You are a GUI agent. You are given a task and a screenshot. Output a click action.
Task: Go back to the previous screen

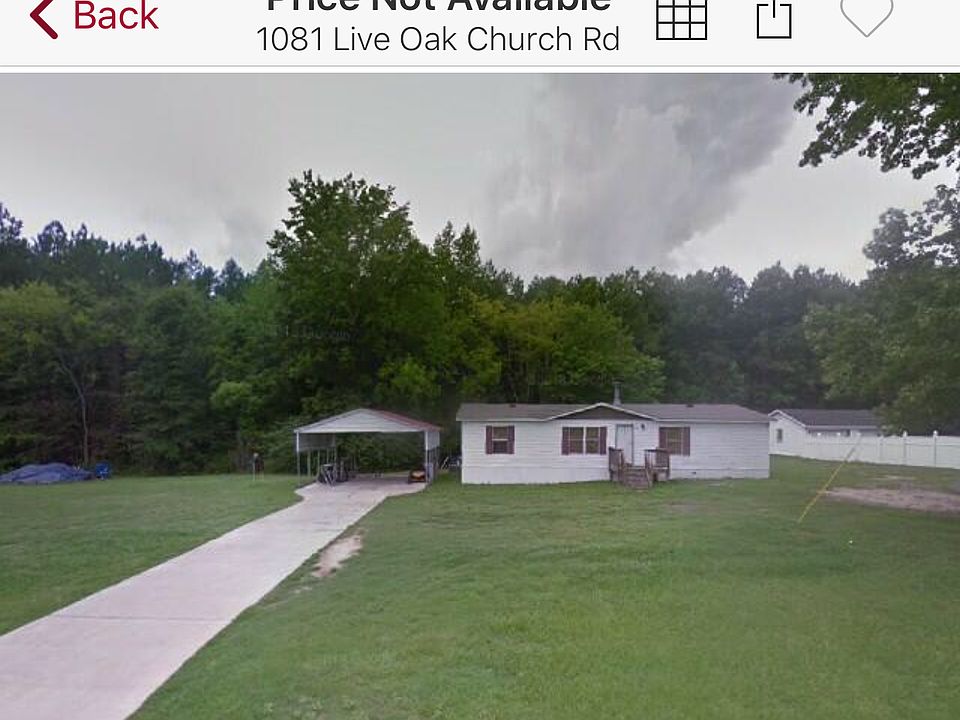(x=93, y=17)
